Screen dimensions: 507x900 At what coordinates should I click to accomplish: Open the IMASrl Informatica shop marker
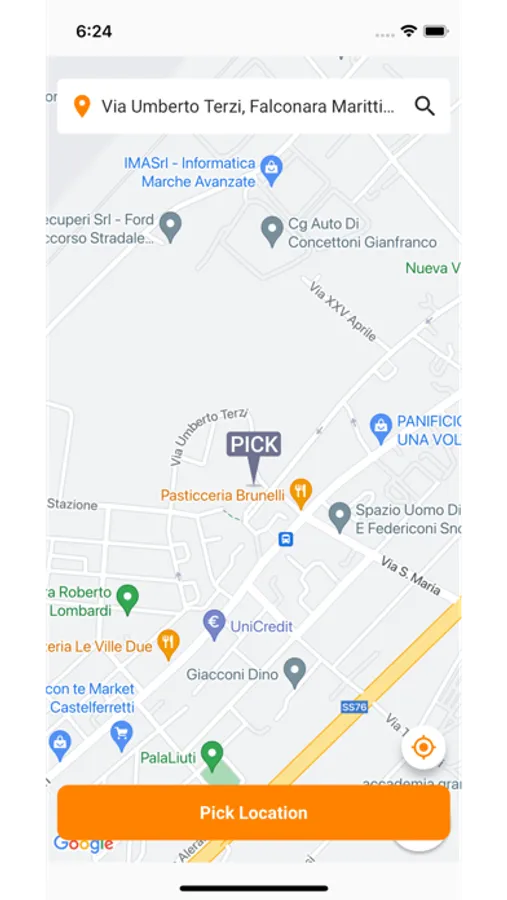[271, 171]
